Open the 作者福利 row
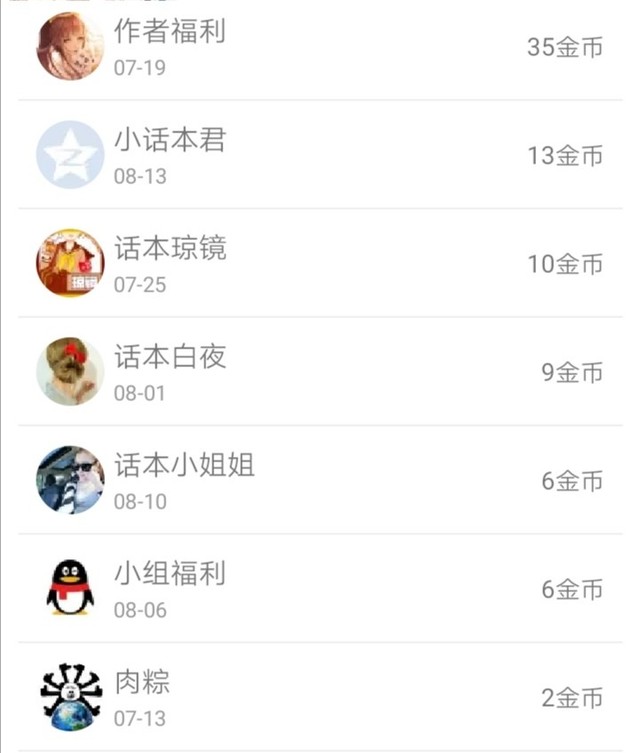 coord(320,47)
